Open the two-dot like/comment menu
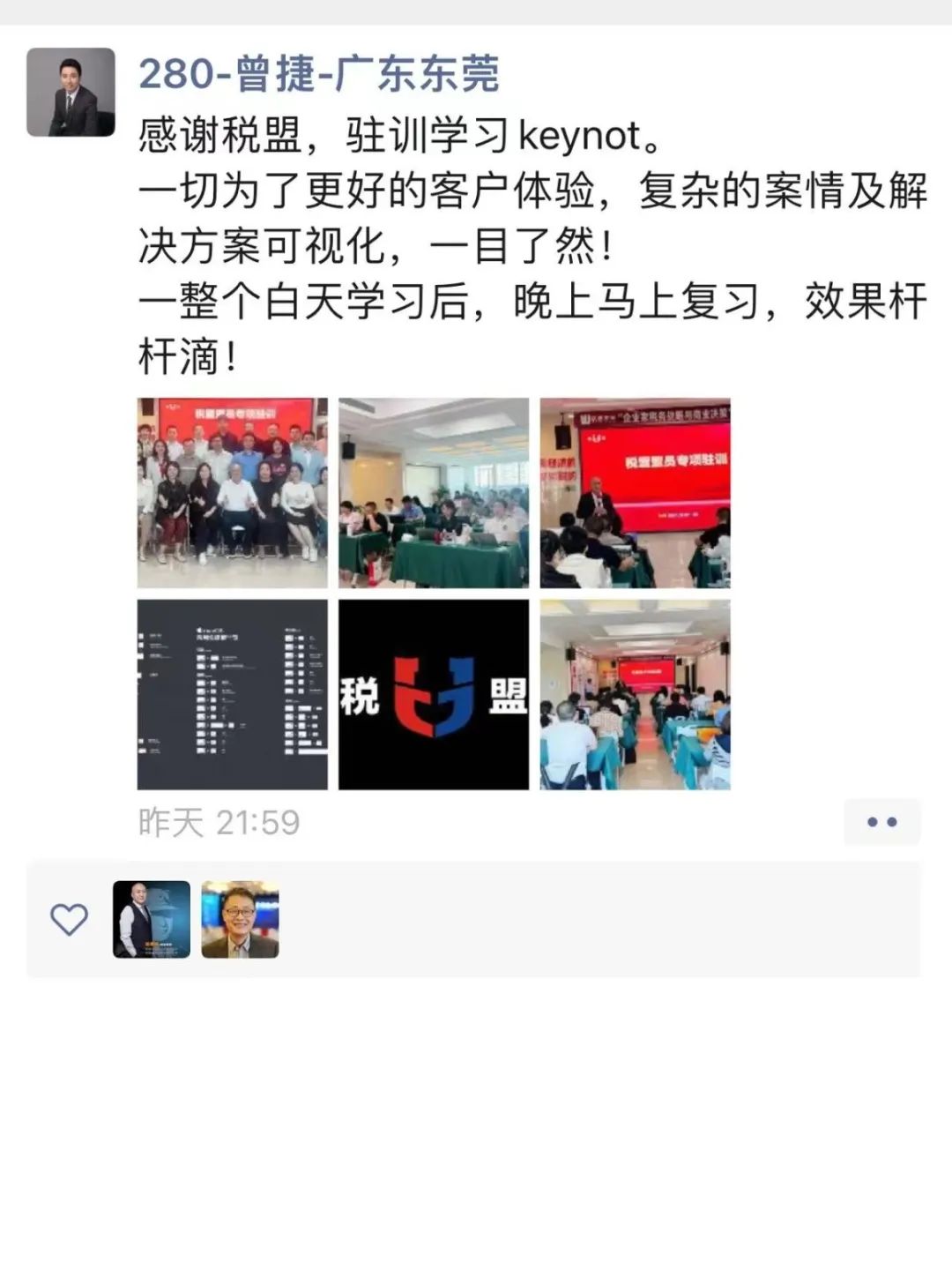 881,822
